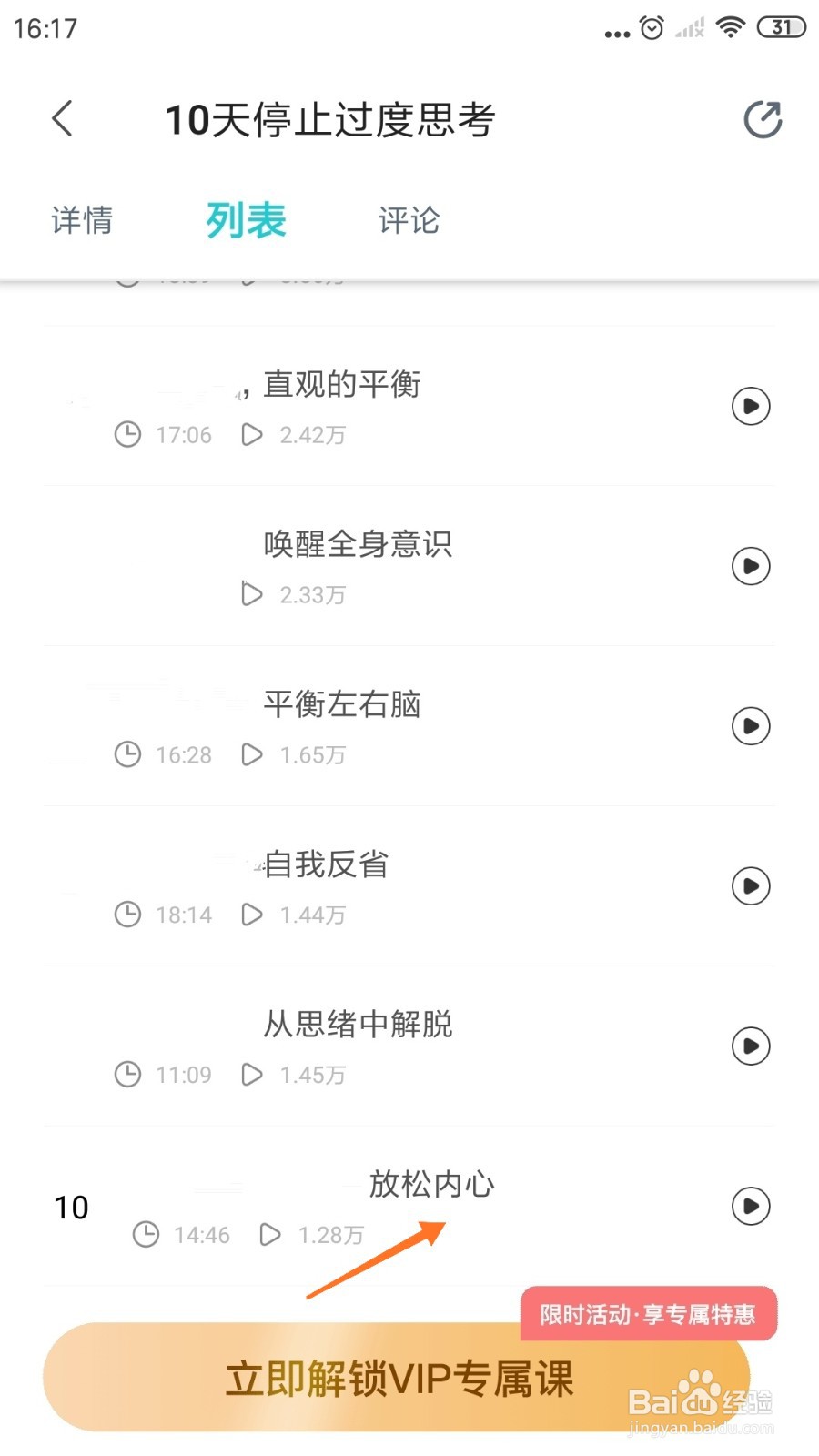Screen dimensions: 819x1456
Task: Switch to the 评论 tab
Action: [x=409, y=220]
